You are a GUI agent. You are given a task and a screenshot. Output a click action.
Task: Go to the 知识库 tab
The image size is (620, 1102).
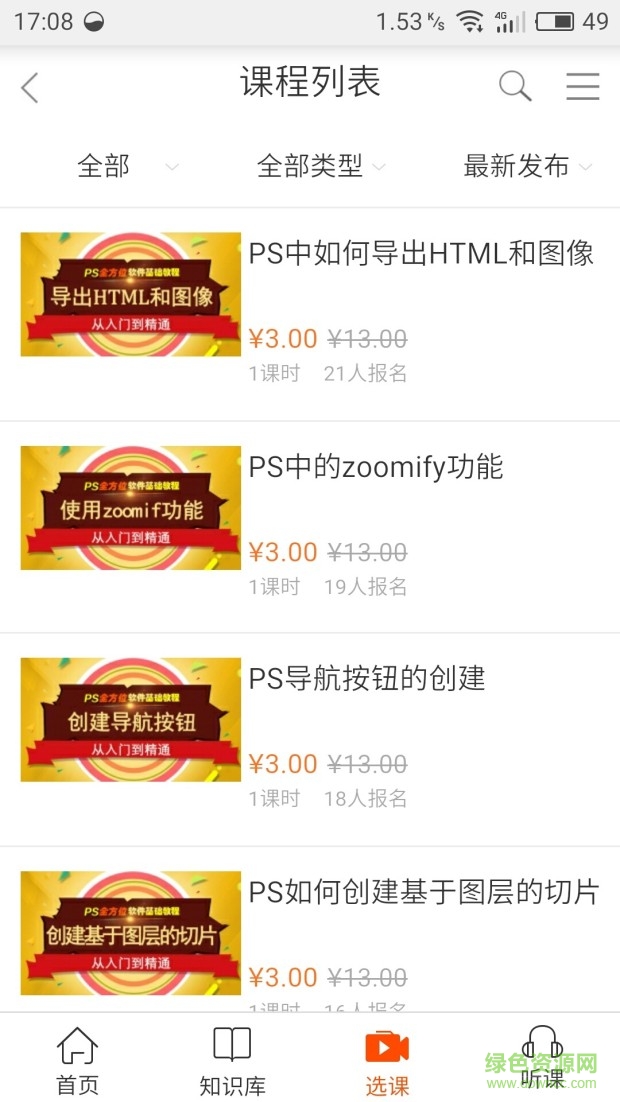232,1060
